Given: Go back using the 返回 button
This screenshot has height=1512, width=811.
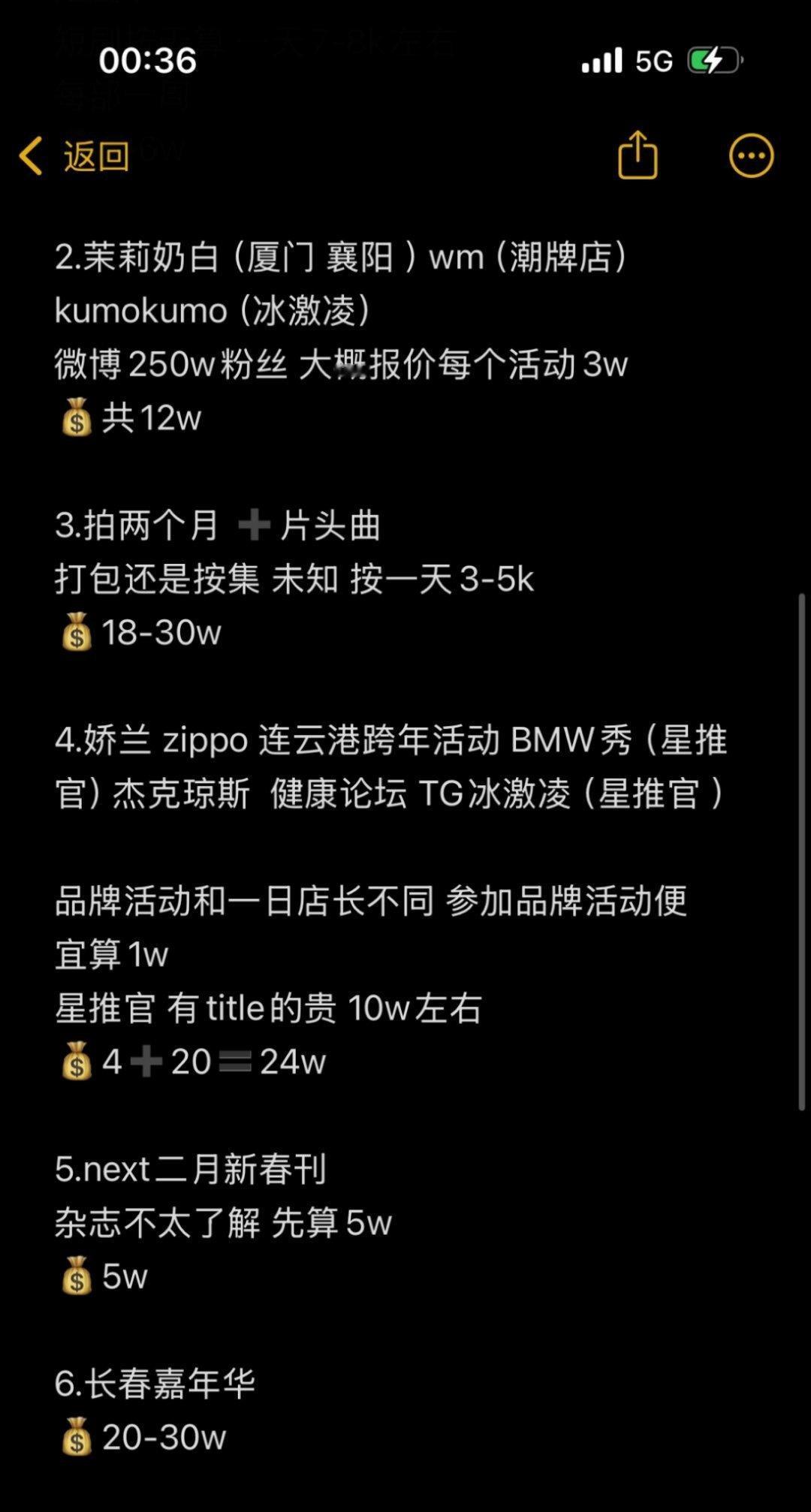Looking at the screenshot, I should [74, 156].
